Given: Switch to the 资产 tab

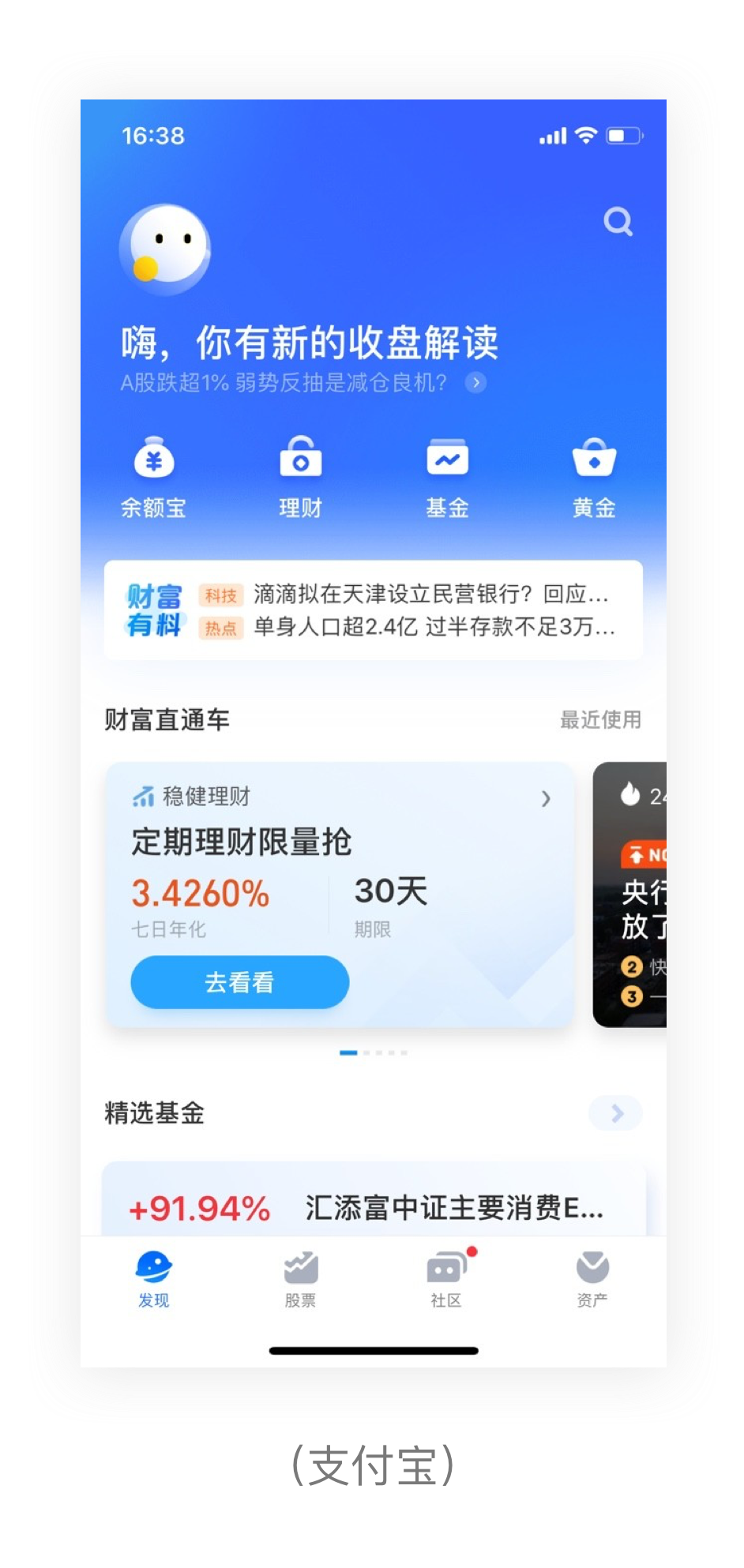Looking at the screenshot, I should click(592, 1279).
